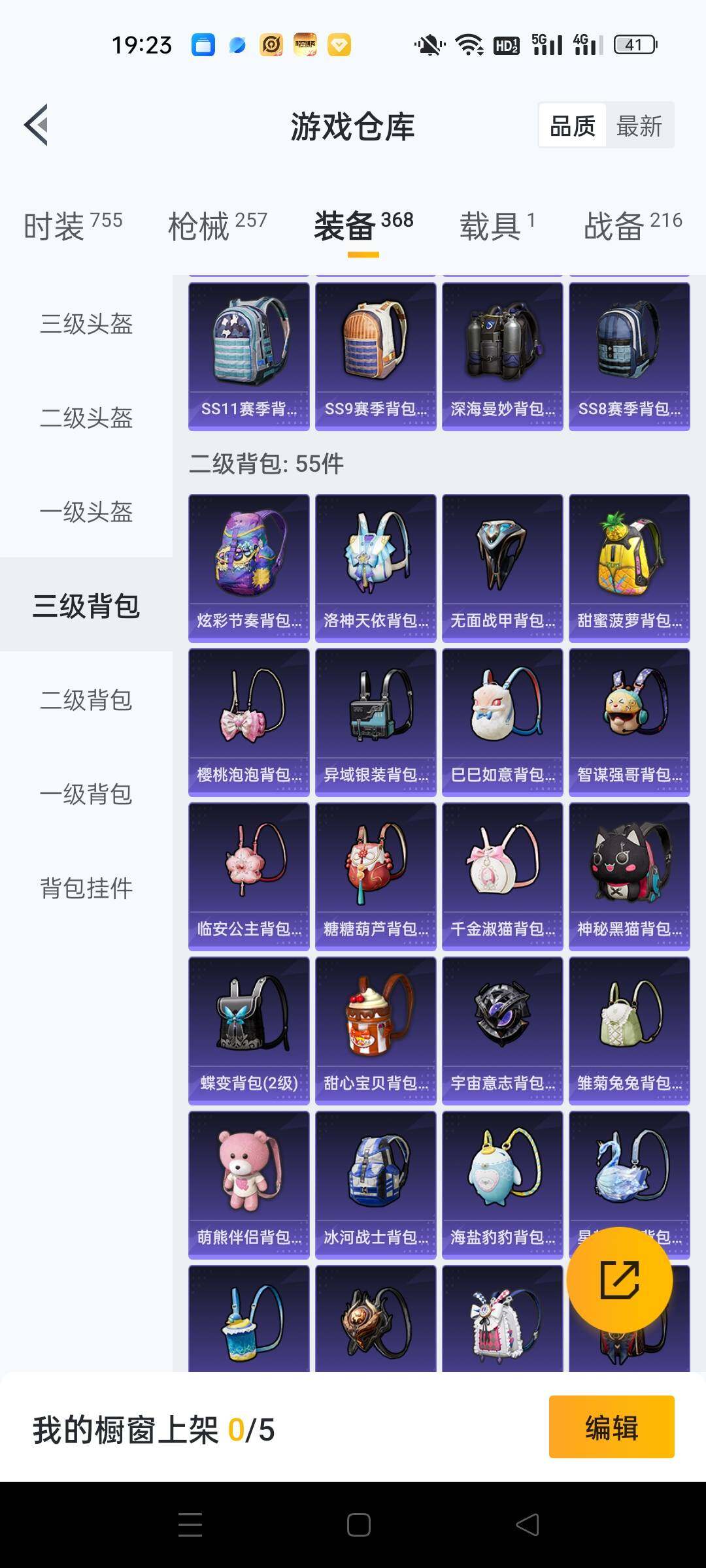
Task: Open the 枪械 tab
Action: [x=217, y=226]
